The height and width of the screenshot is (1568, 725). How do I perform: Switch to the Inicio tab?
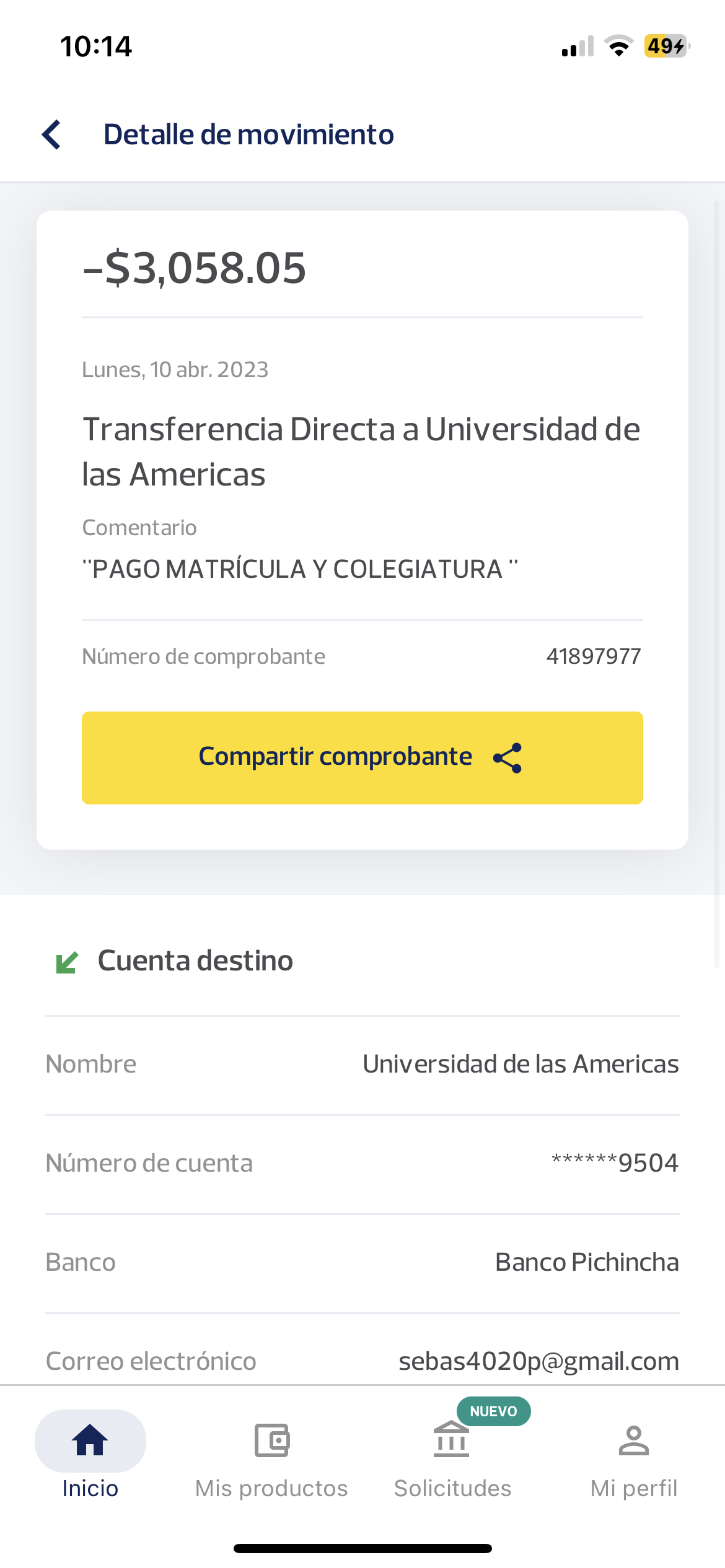pos(90,1455)
